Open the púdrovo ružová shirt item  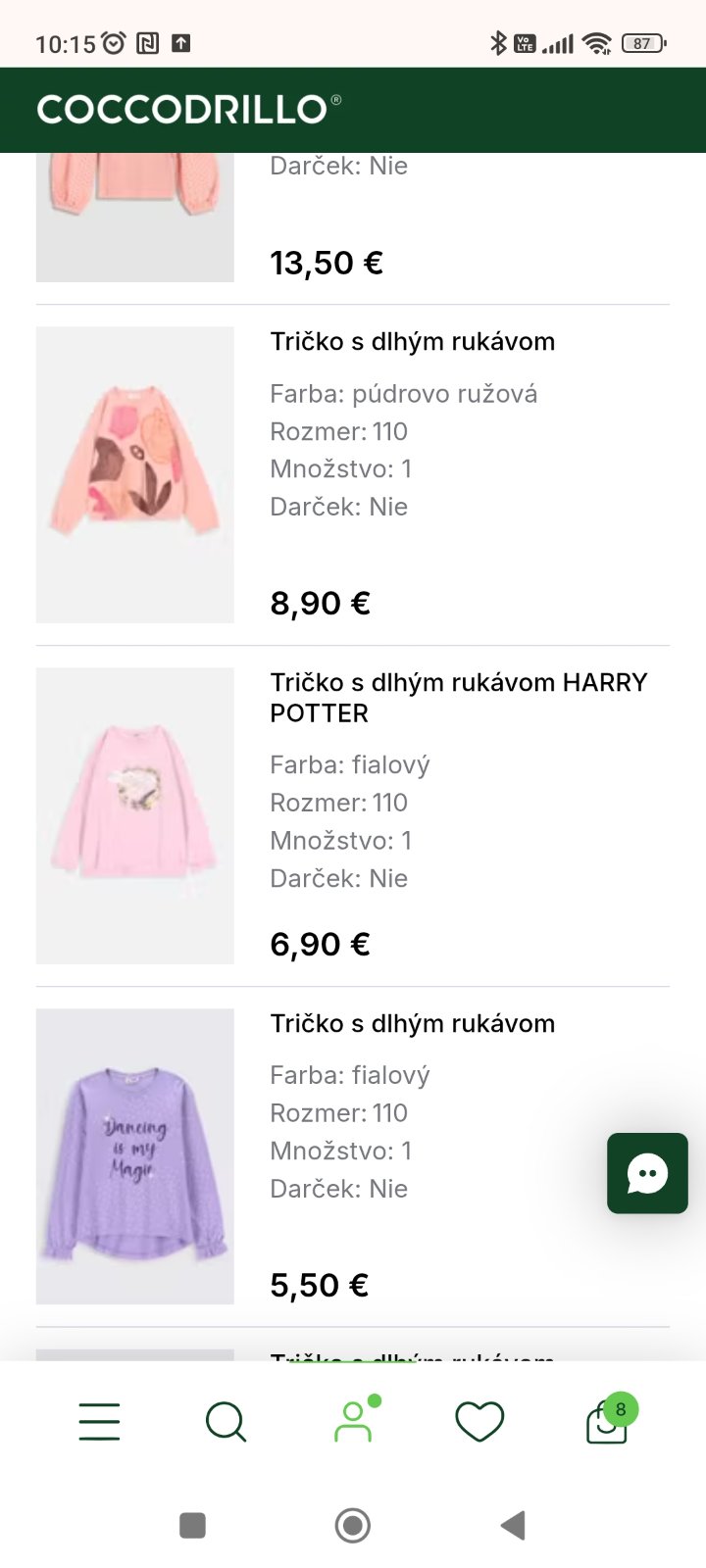tap(135, 475)
